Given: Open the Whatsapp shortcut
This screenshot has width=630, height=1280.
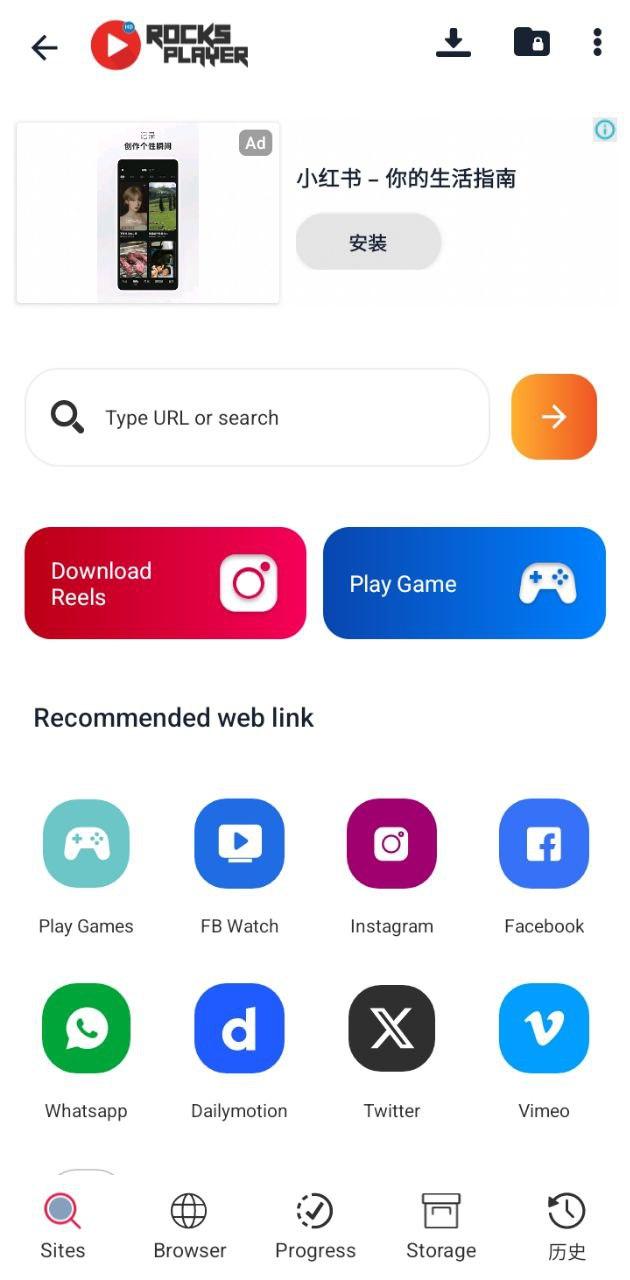Looking at the screenshot, I should pos(86,1028).
